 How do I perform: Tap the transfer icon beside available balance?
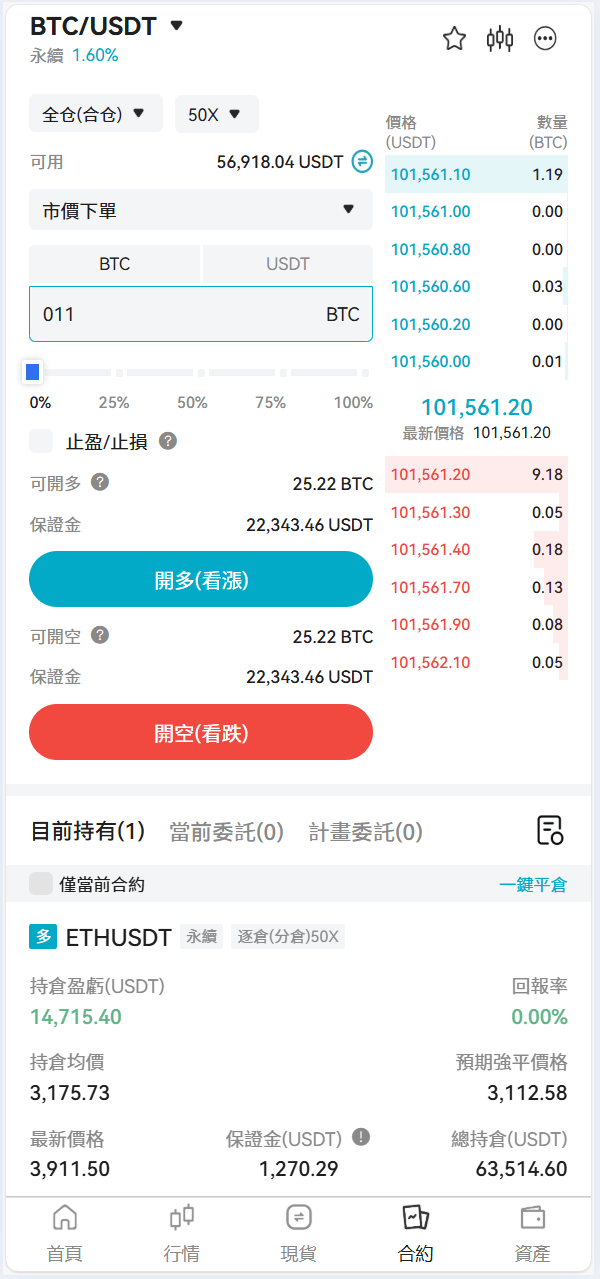(362, 161)
